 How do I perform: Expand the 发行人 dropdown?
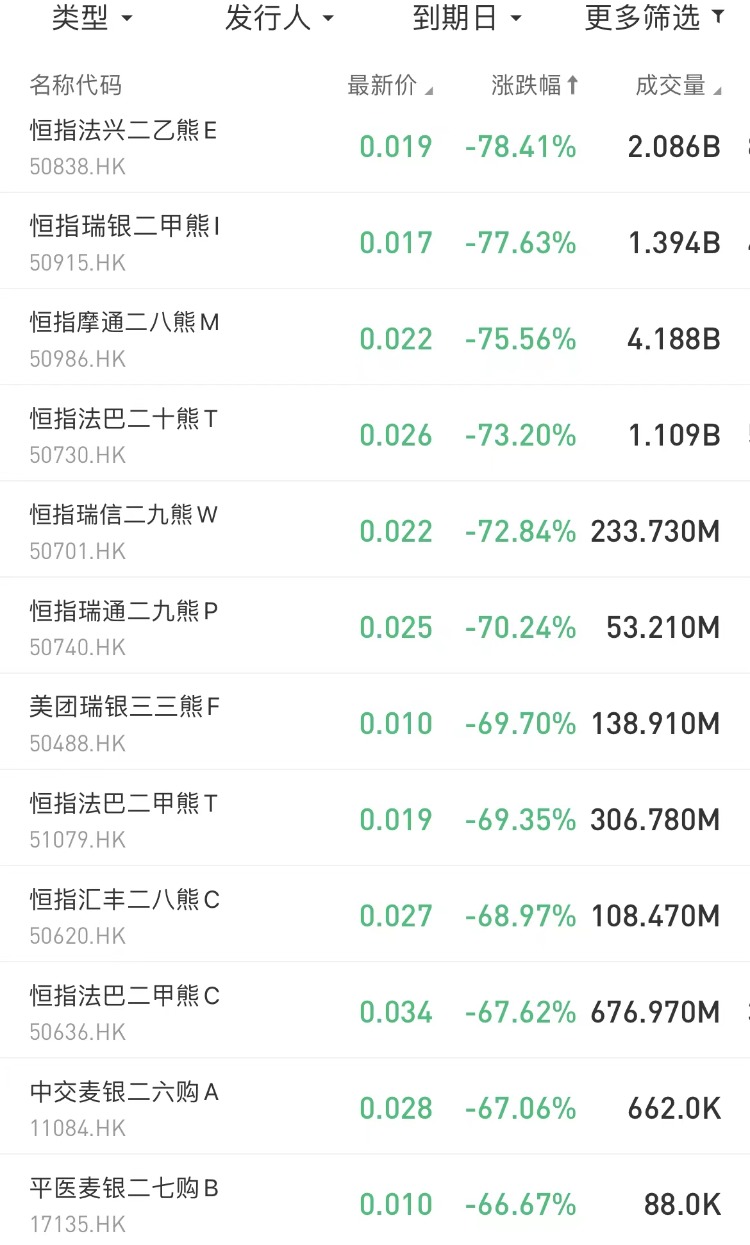[x=279, y=18]
